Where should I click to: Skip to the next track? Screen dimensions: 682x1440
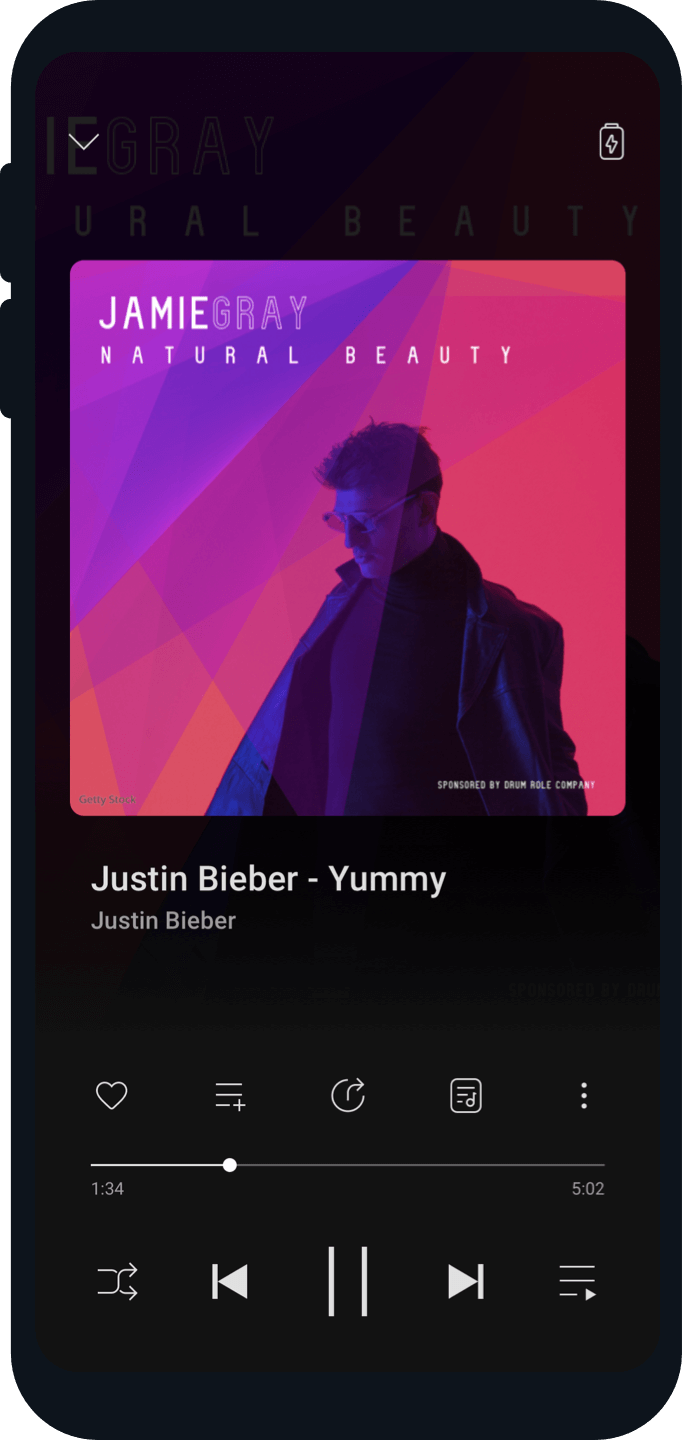[x=466, y=1282]
